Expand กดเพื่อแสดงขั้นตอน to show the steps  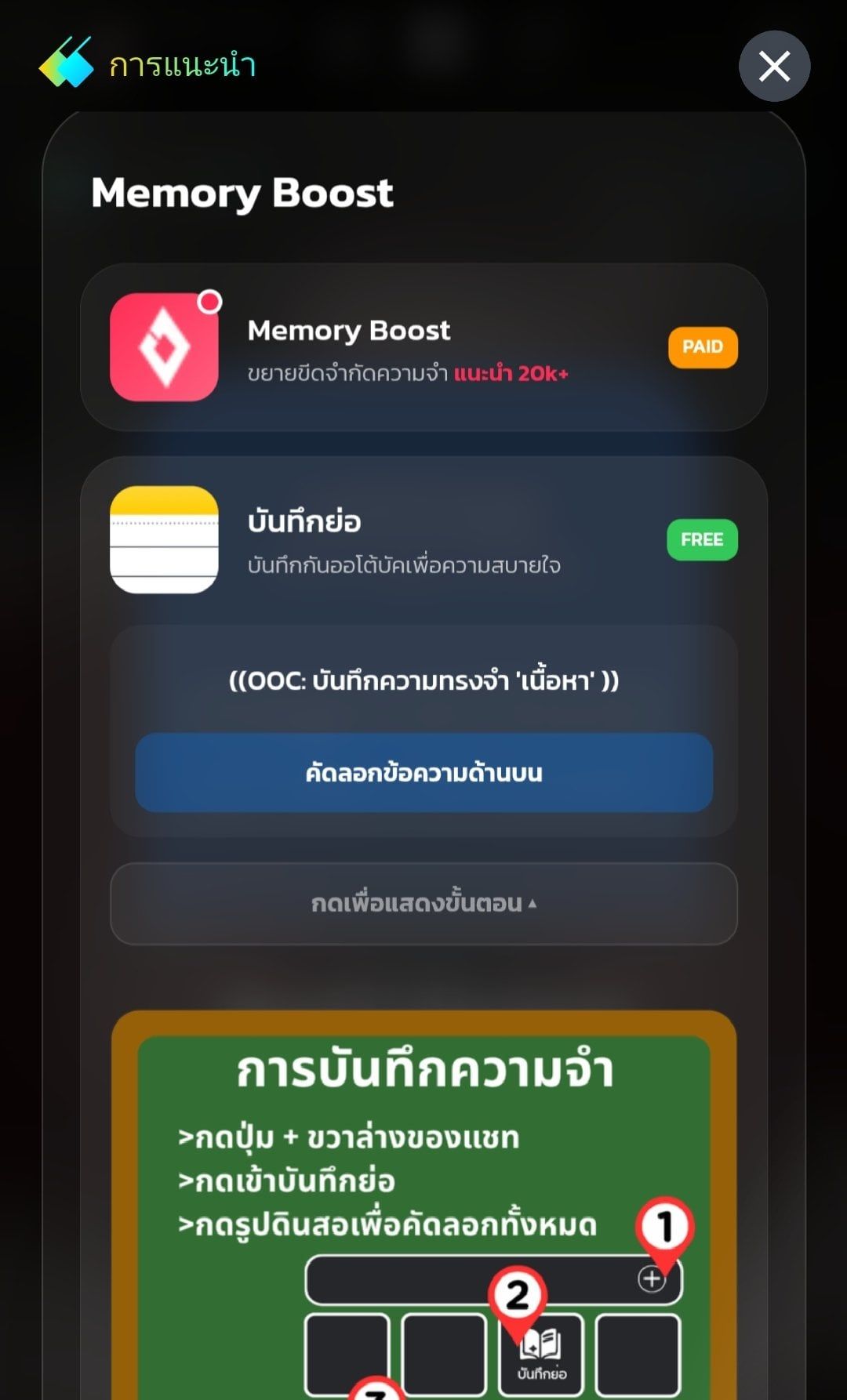click(423, 903)
